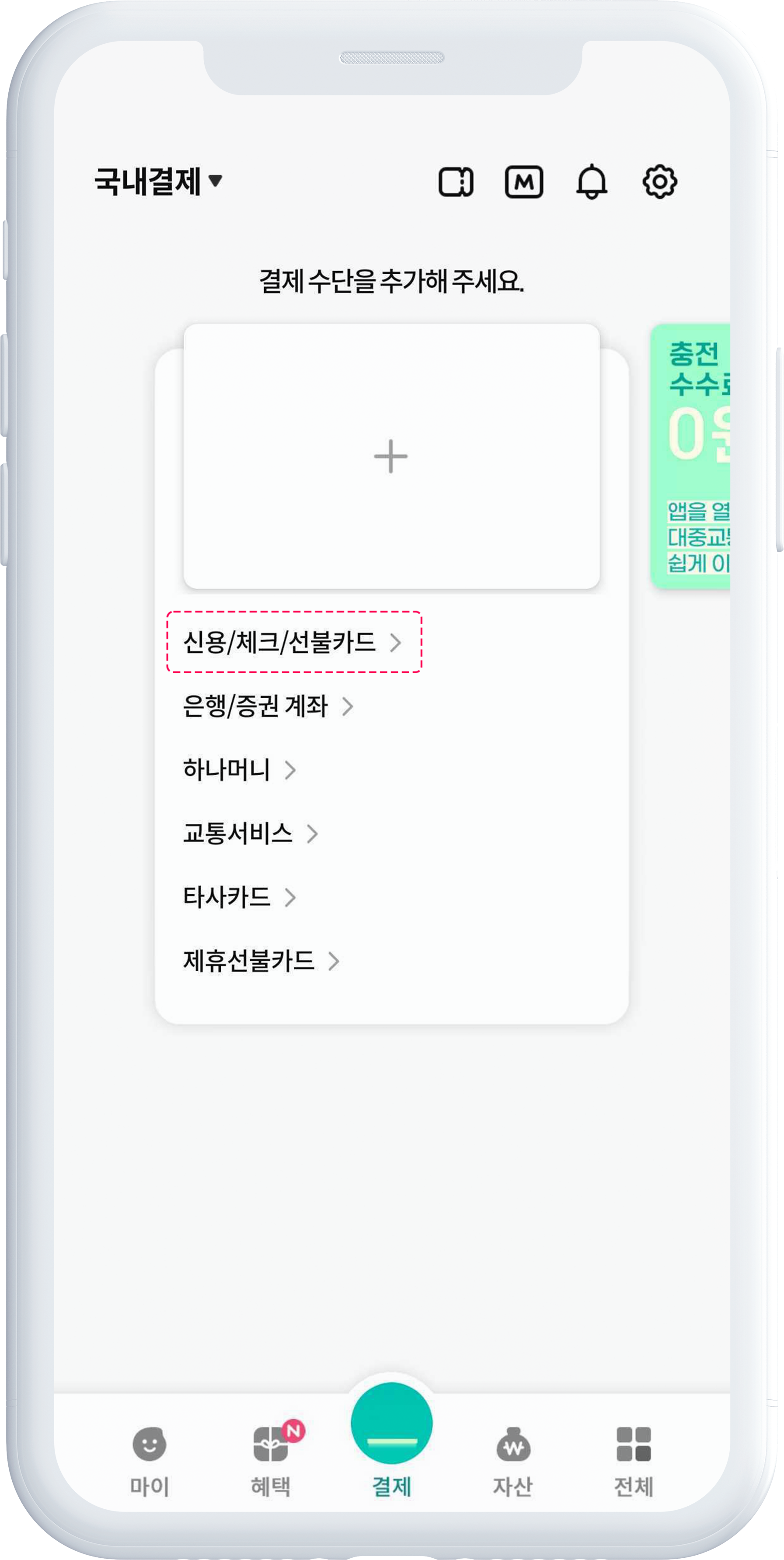
Task: Open the settings gear
Action: click(659, 181)
